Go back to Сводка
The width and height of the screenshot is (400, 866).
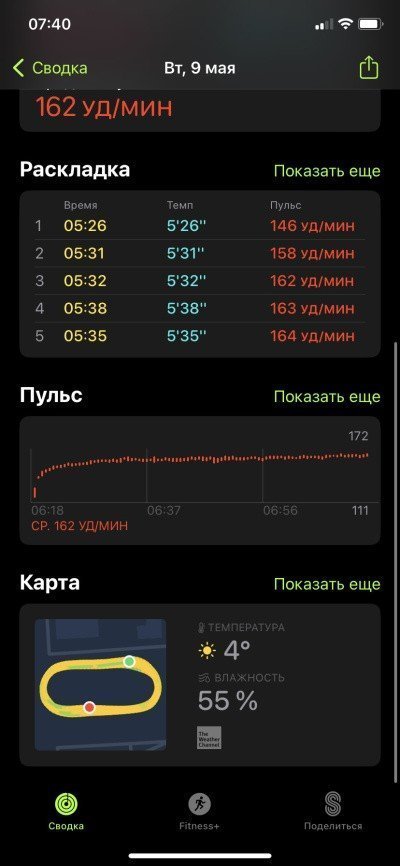coord(50,68)
